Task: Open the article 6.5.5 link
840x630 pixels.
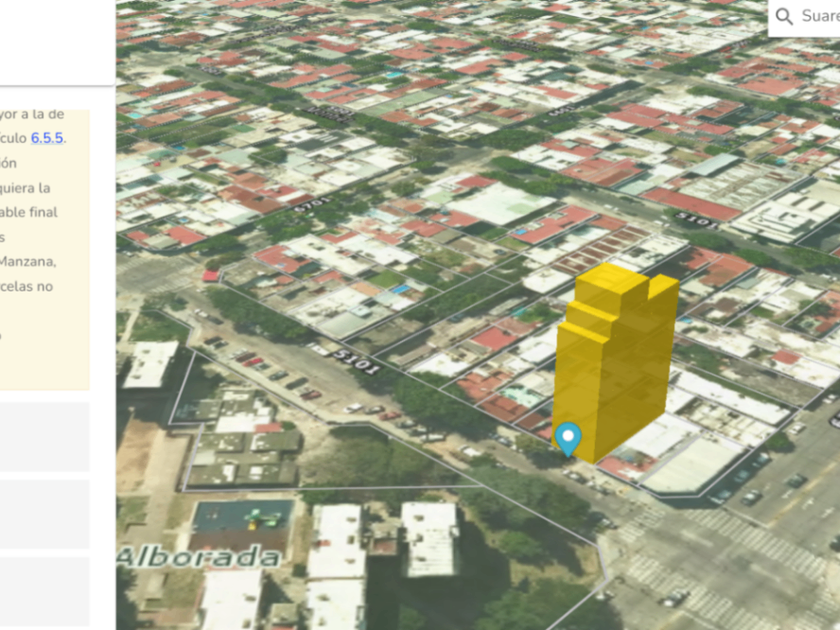Action: [x=47, y=138]
